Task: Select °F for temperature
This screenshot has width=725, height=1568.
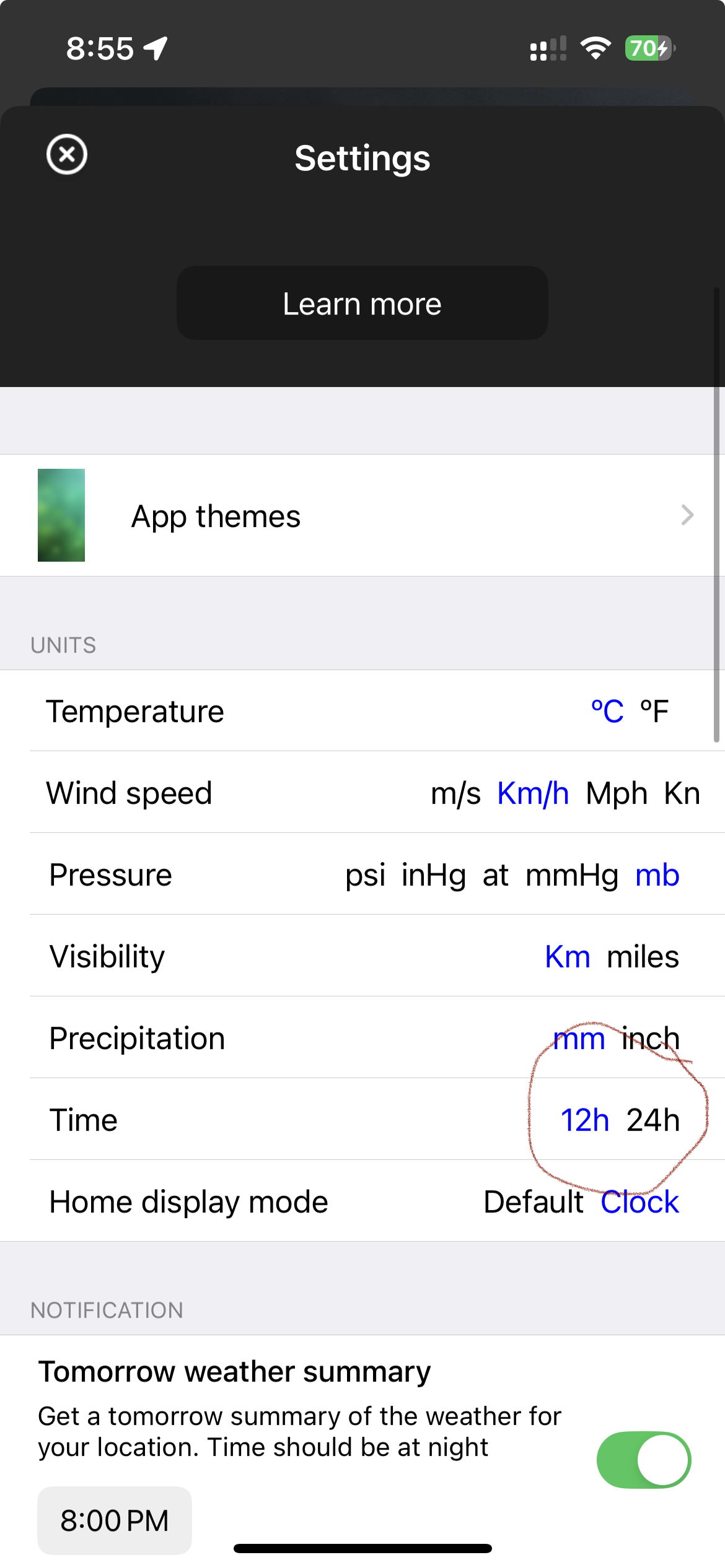Action: pos(654,712)
